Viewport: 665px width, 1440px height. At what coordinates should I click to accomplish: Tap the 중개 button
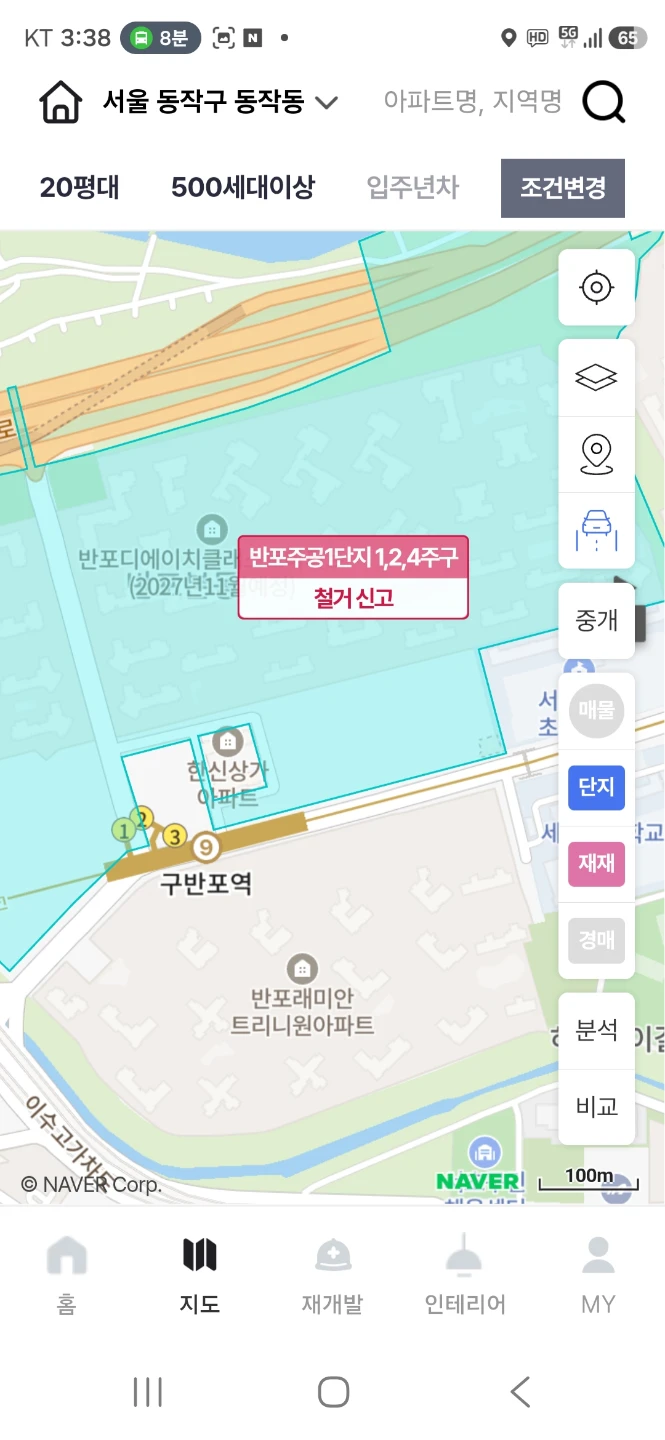tap(596, 620)
